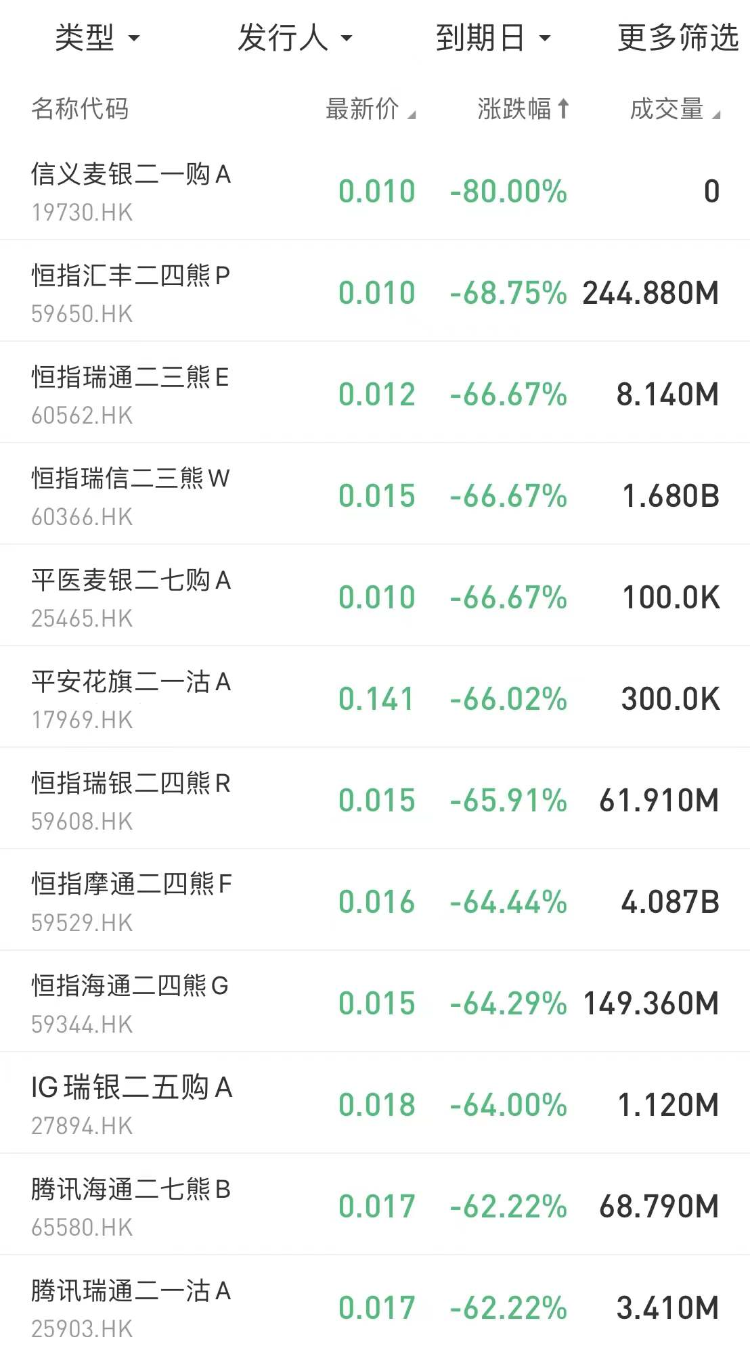
Task: Expand the 到期日 dropdown
Action: point(493,38)
